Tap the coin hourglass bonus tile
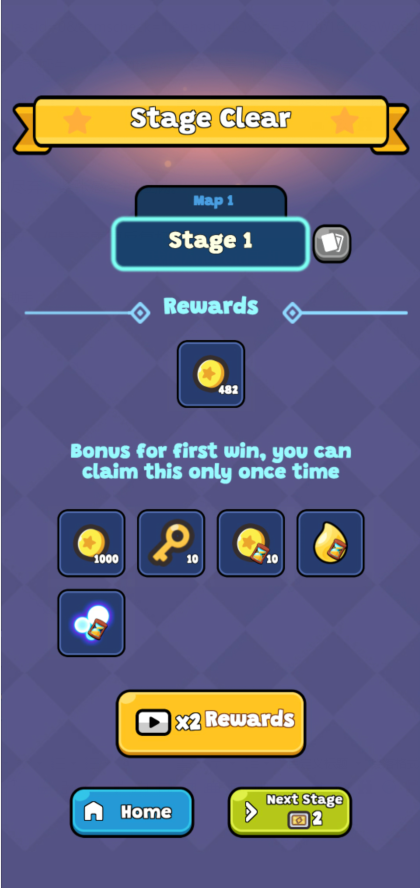This screenshot has width=420, height=888. pyautogui.click(x=251, y=543)
